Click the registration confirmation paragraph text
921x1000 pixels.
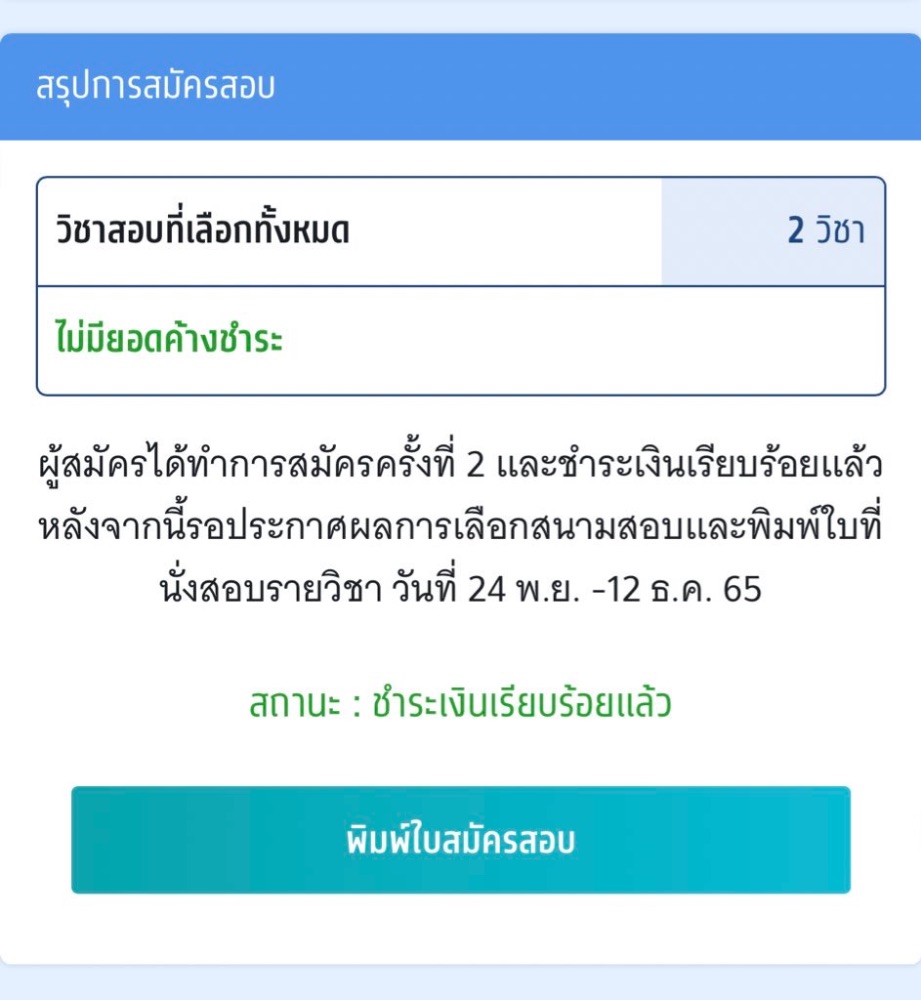pos(460,525)
